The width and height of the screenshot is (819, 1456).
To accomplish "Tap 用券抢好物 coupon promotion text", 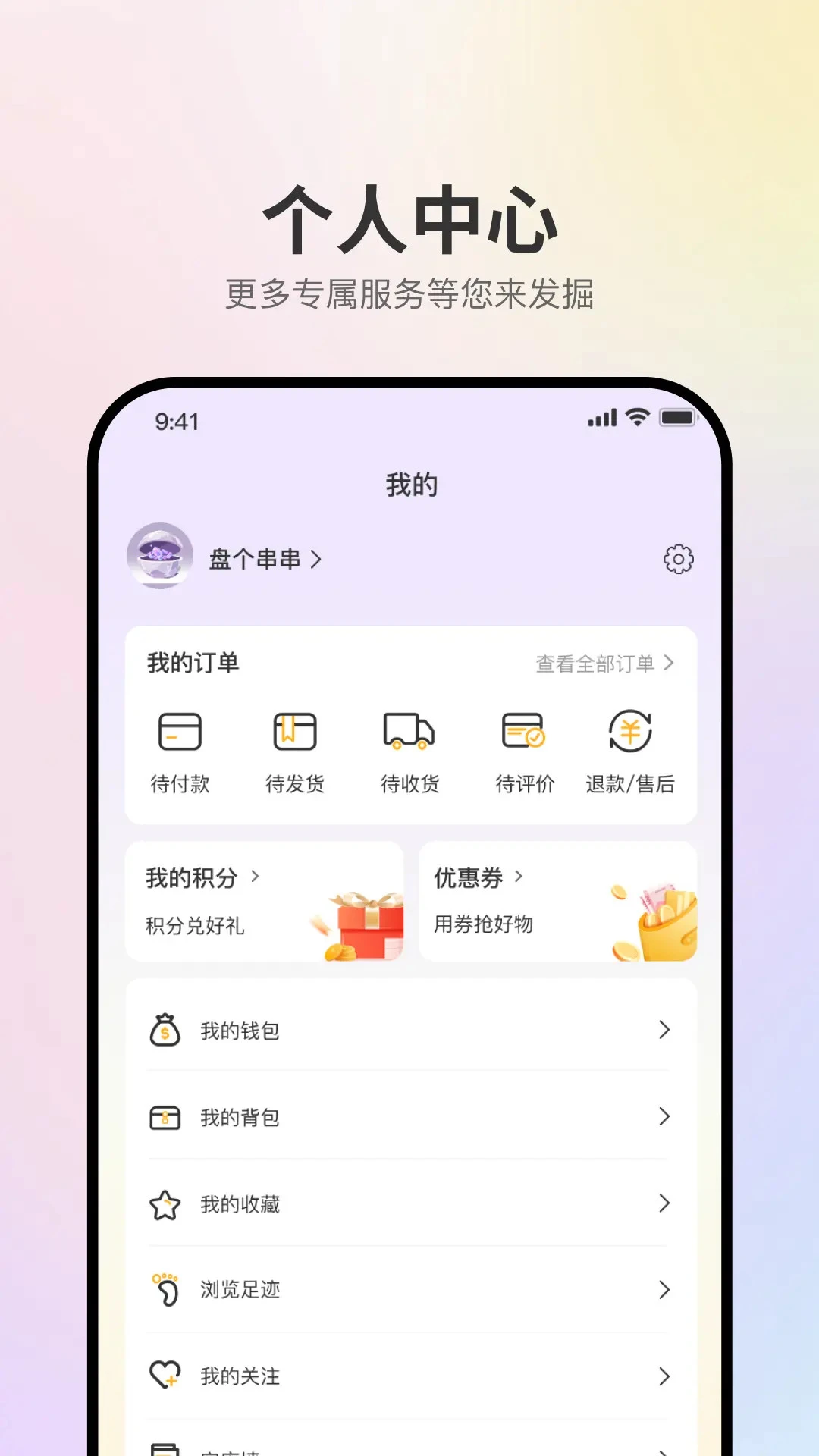I will click(482, 925).
